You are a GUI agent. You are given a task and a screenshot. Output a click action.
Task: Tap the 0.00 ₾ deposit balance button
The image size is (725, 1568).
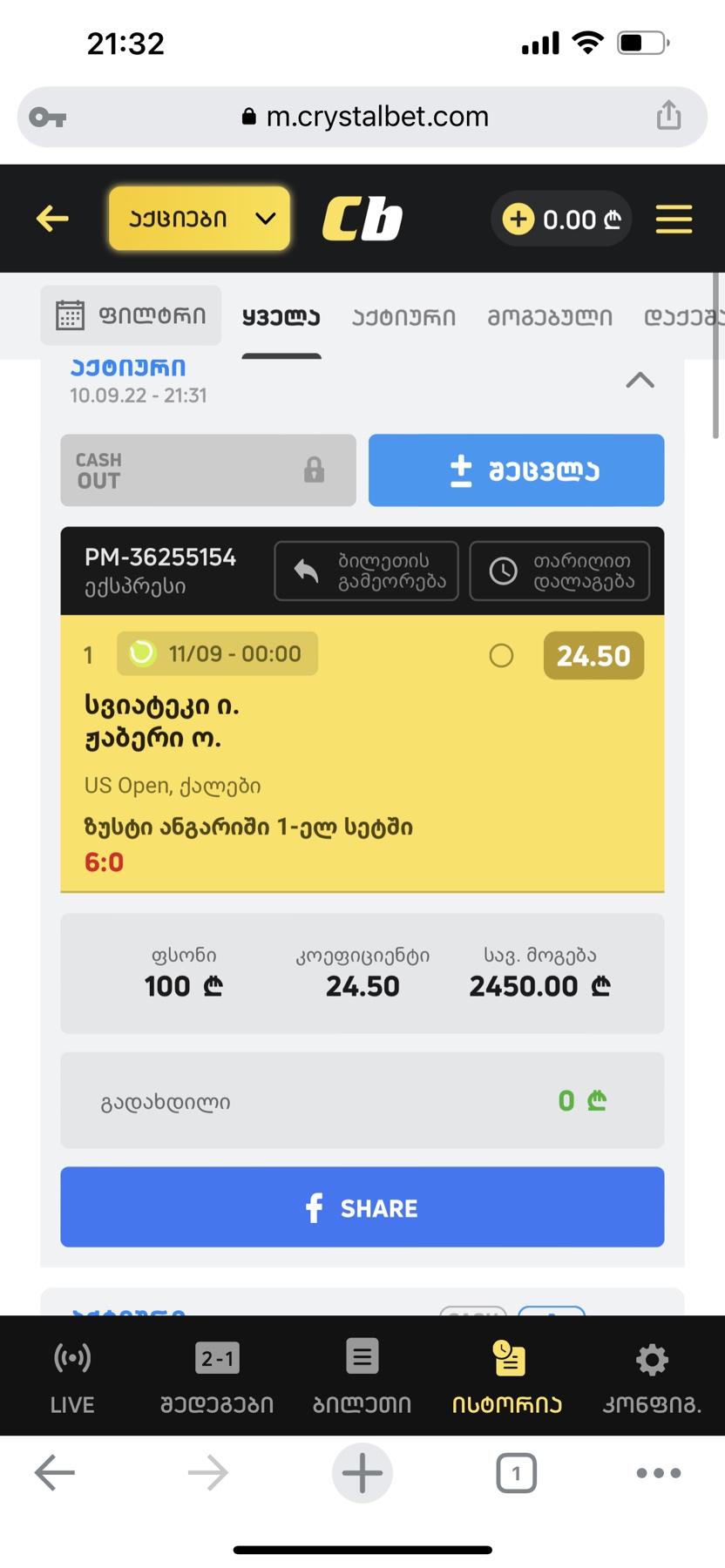coord(561,219)
